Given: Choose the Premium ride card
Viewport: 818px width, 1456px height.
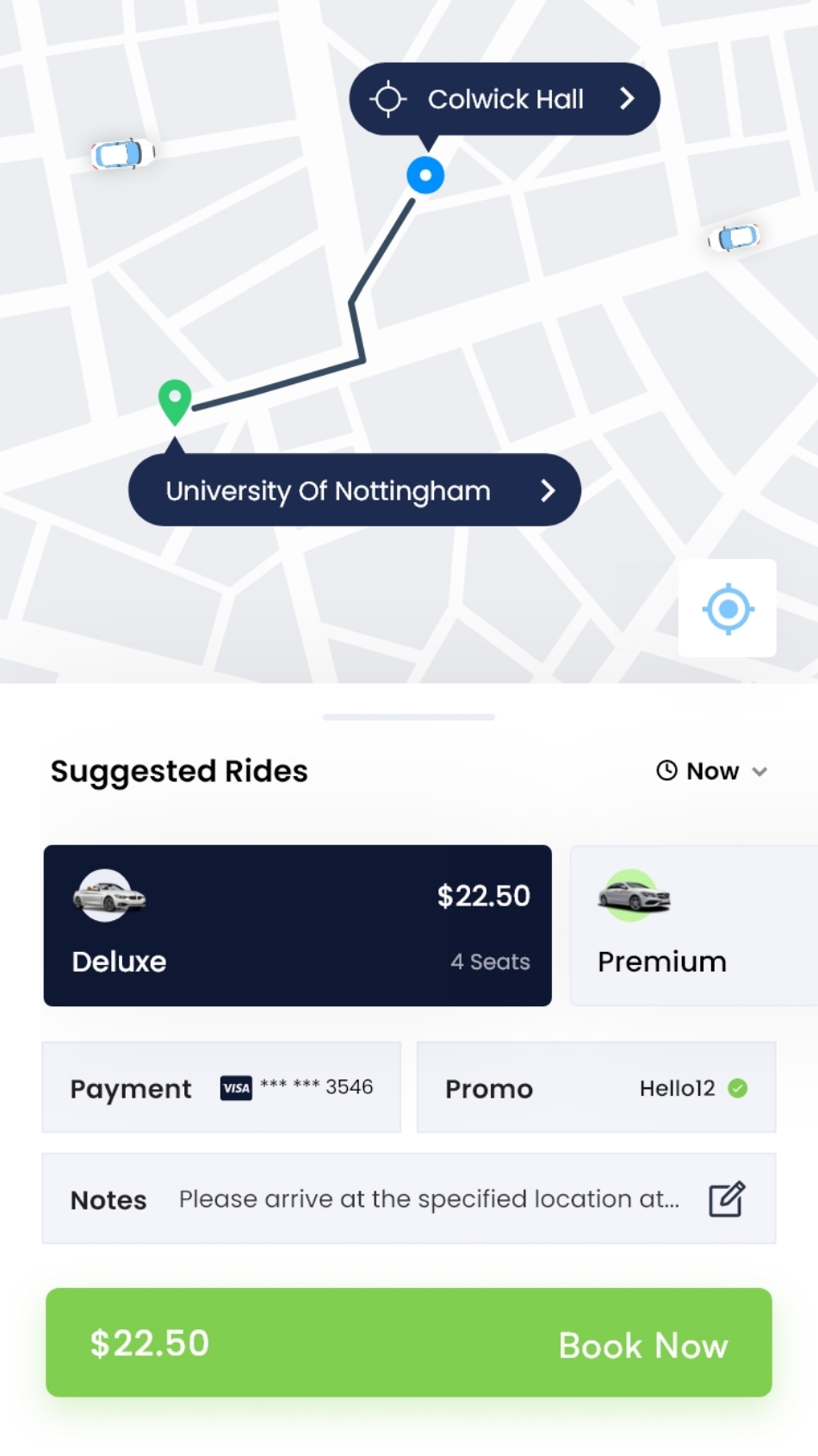Looking at the screenshot, I should (x=693, y=925).
